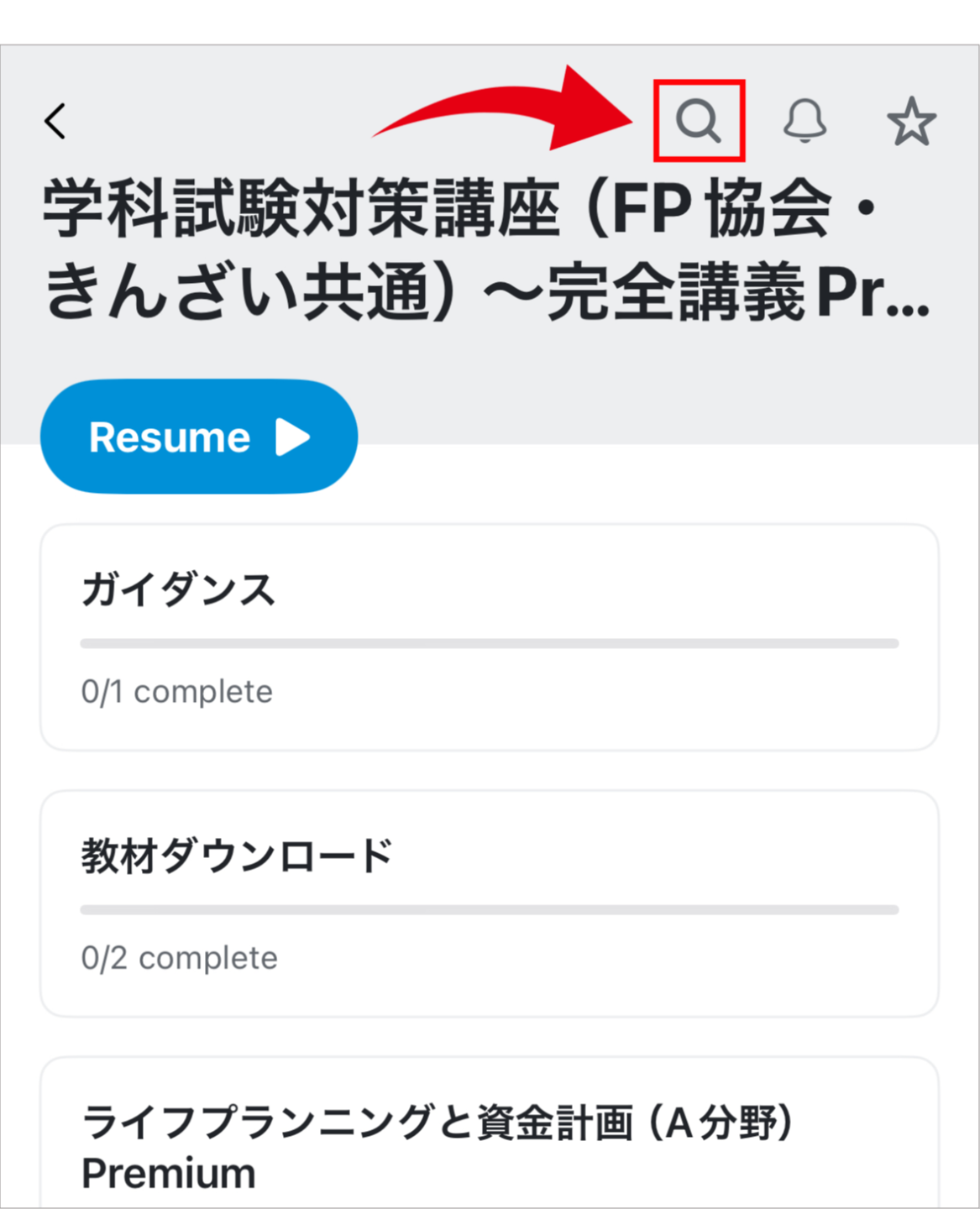The height and width of the screenshot is (1209, 980).
Task: Open the 教材ダウンロード section card
Action: pyautogui.click(x=490, y=903)
